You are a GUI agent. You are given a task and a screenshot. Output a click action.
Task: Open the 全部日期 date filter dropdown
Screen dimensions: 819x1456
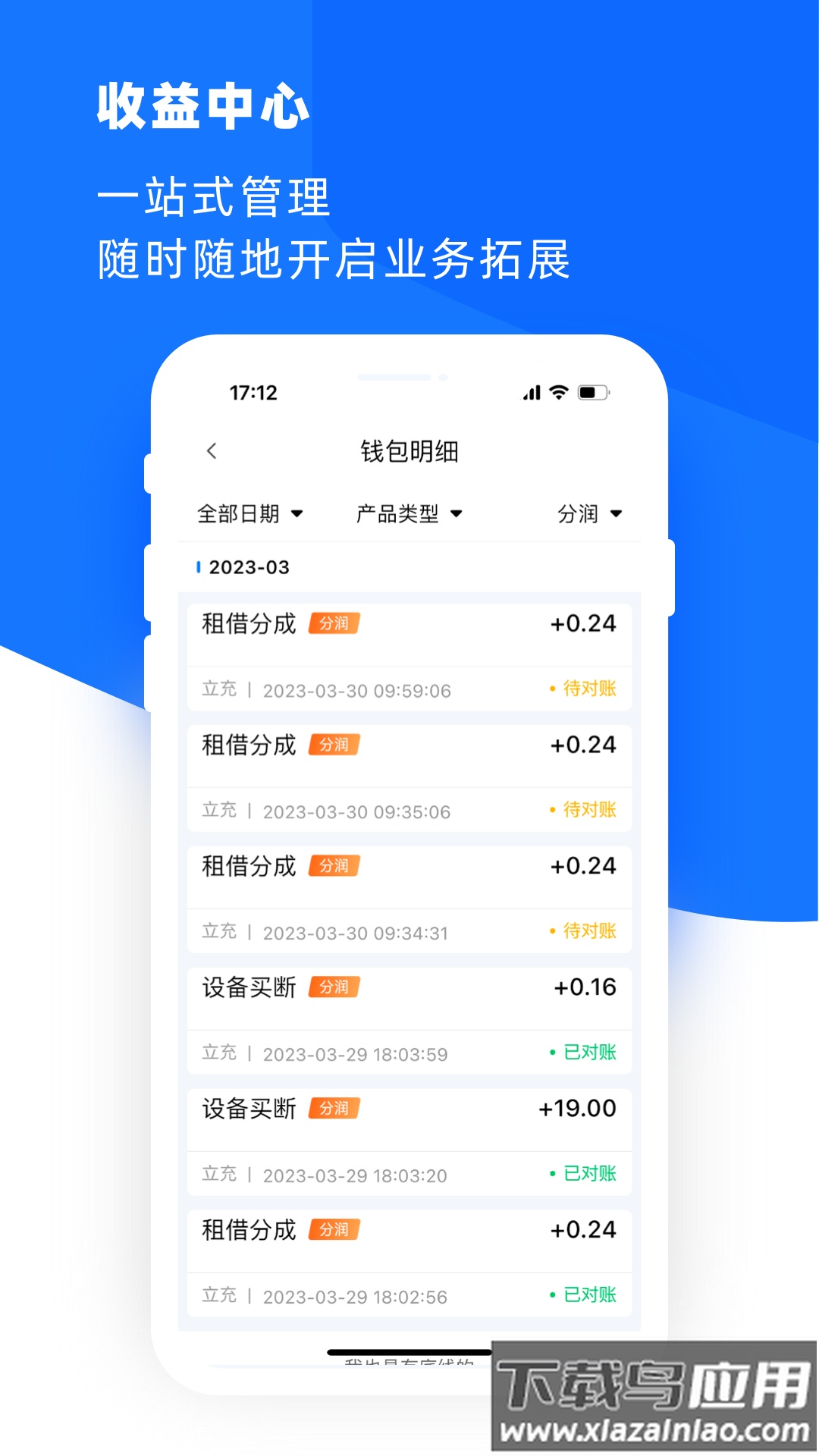tap(250, 513)
